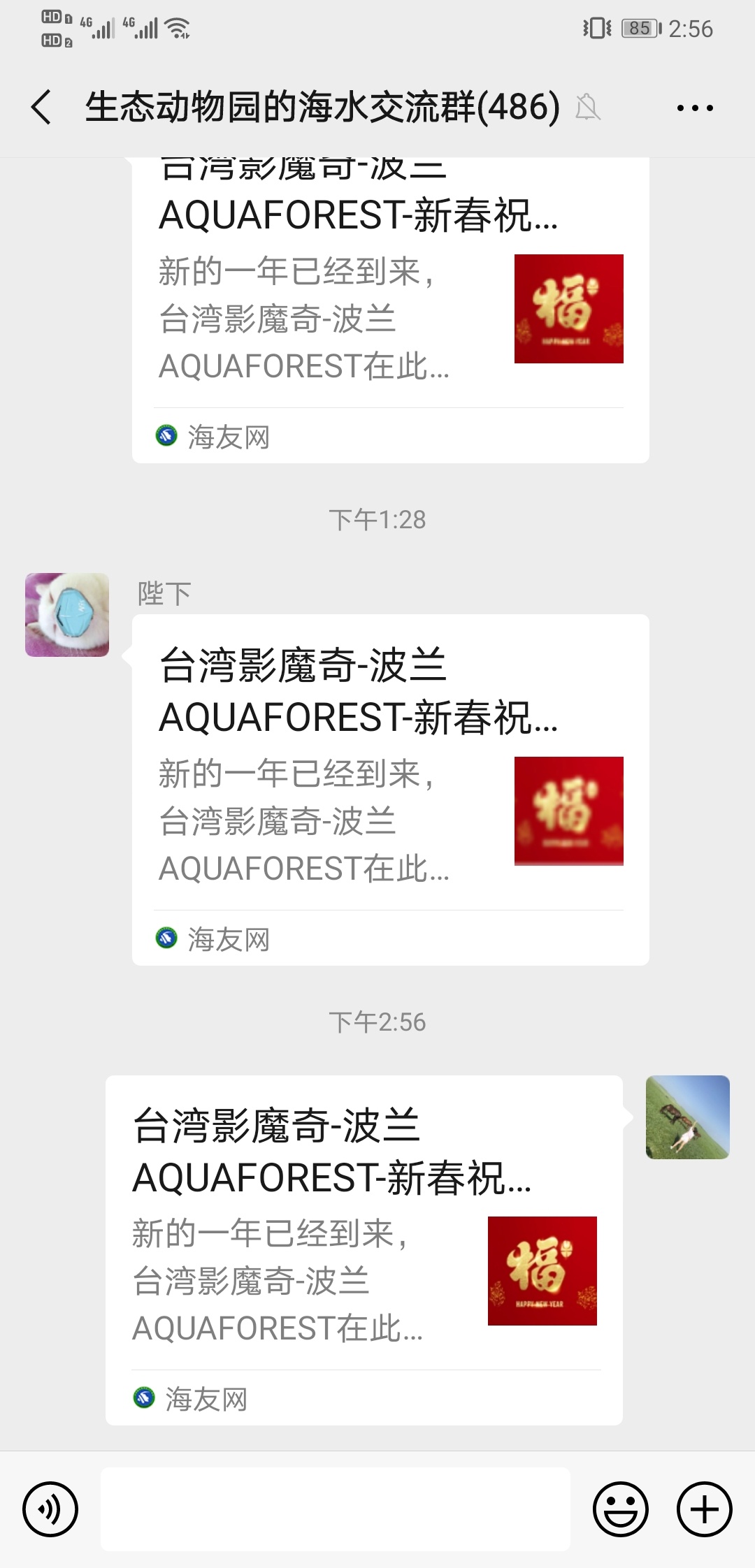The image size is (755, 1568).
Task: Go back from the group chat
Action: tap(42, 108)
